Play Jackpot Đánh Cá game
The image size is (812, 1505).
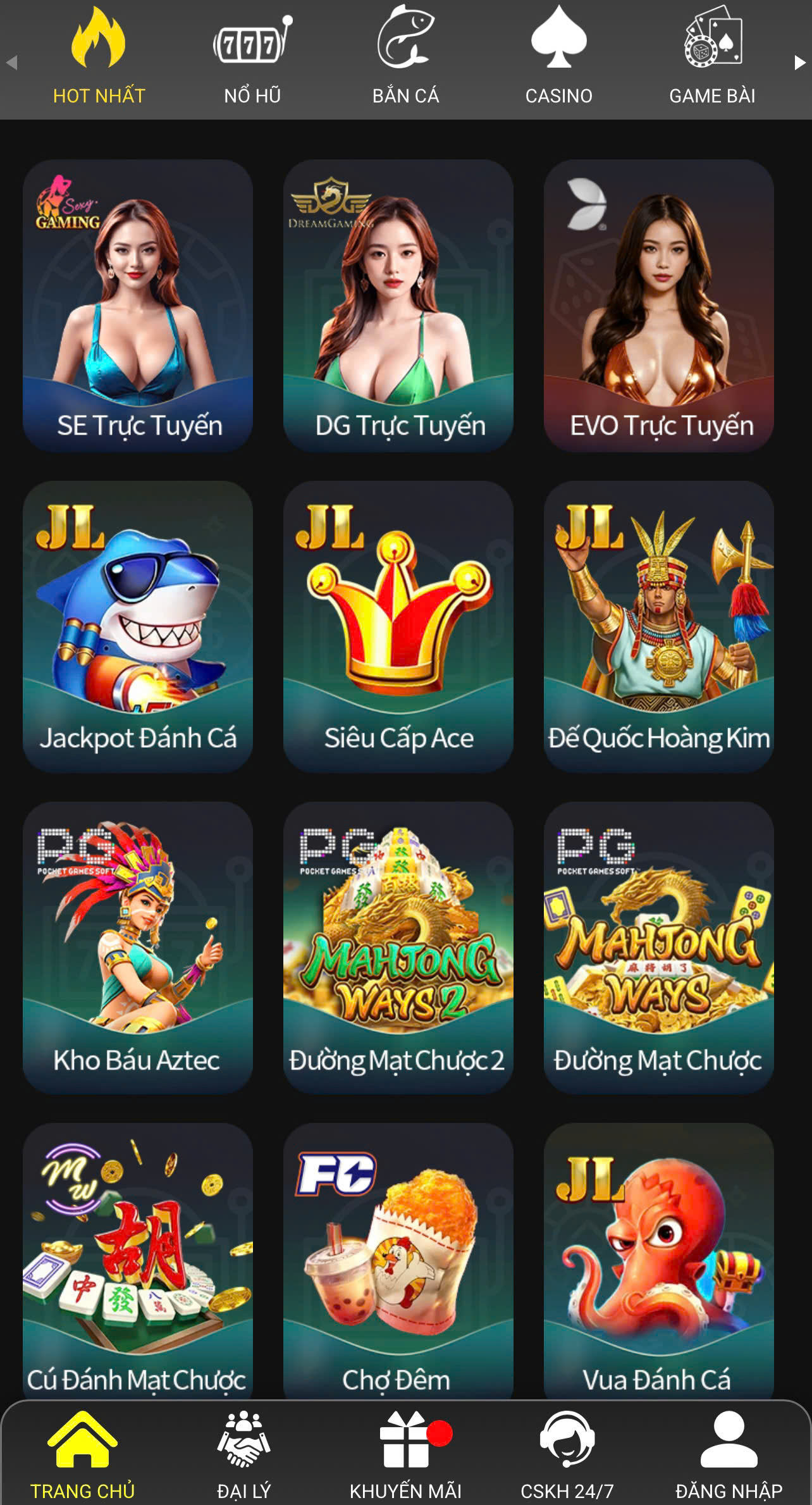(138, 626)
